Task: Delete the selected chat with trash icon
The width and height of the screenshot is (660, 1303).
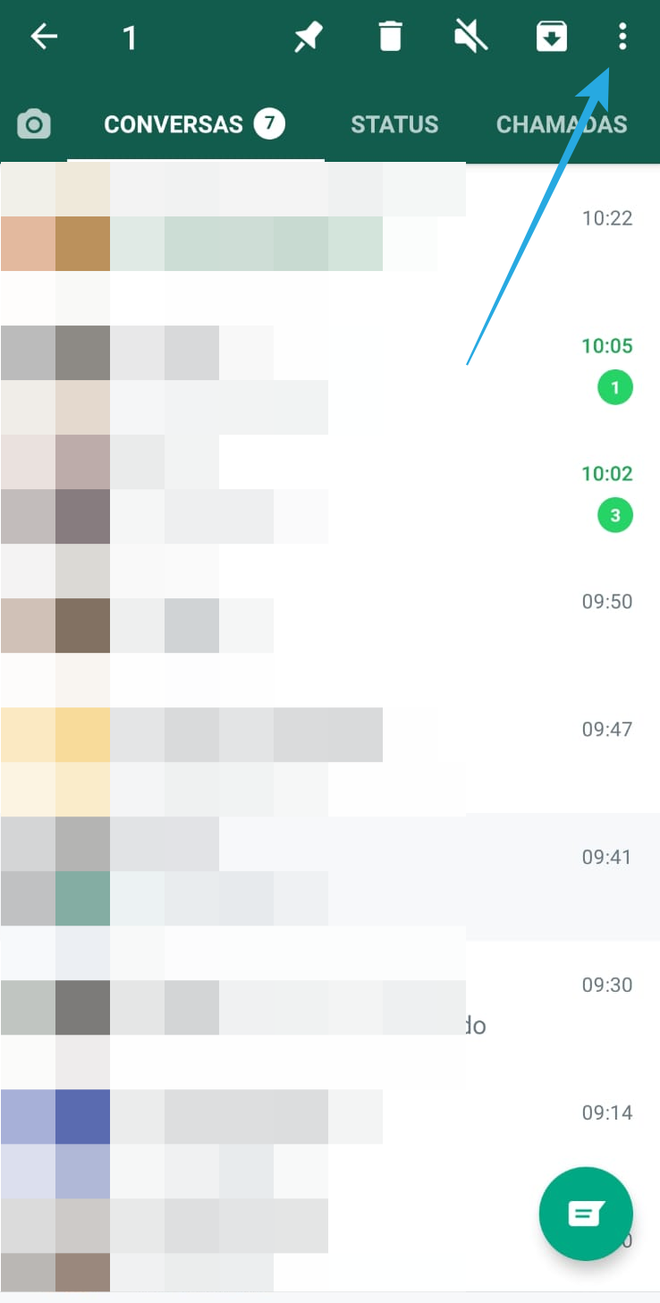Action: point(390,38)
